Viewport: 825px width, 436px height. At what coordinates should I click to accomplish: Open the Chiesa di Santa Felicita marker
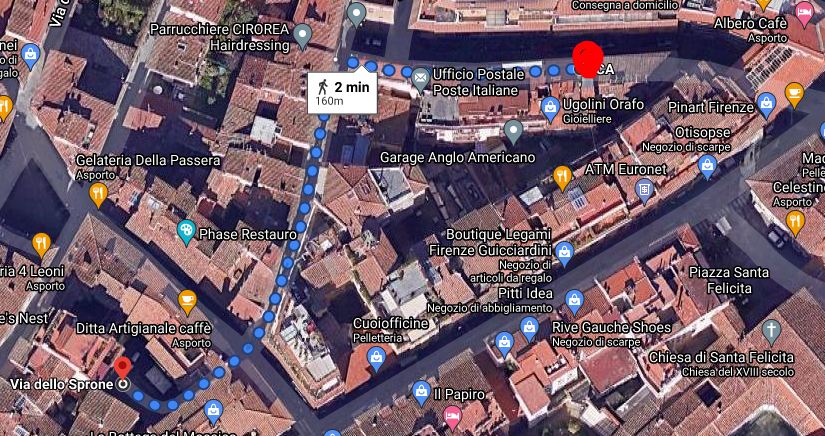tap(770, 332)
